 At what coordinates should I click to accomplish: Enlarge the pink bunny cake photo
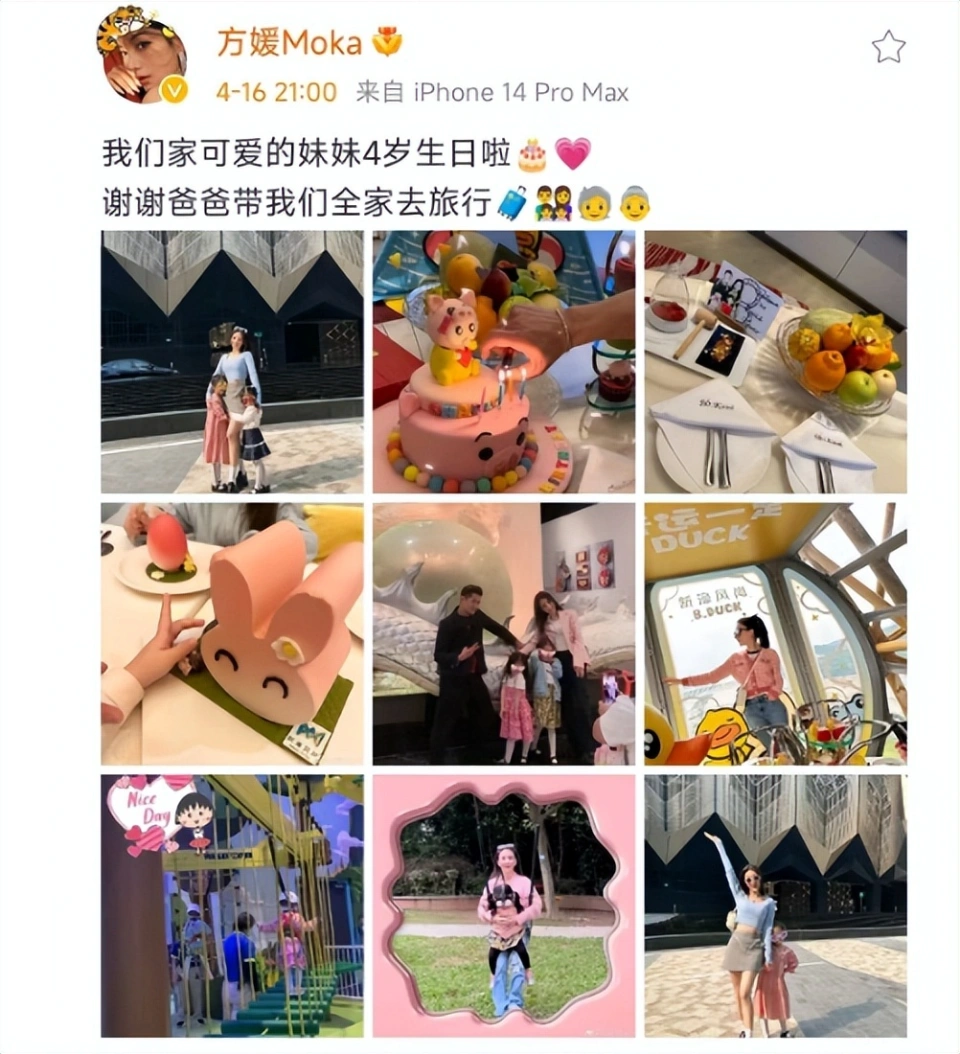pos(232,634)
